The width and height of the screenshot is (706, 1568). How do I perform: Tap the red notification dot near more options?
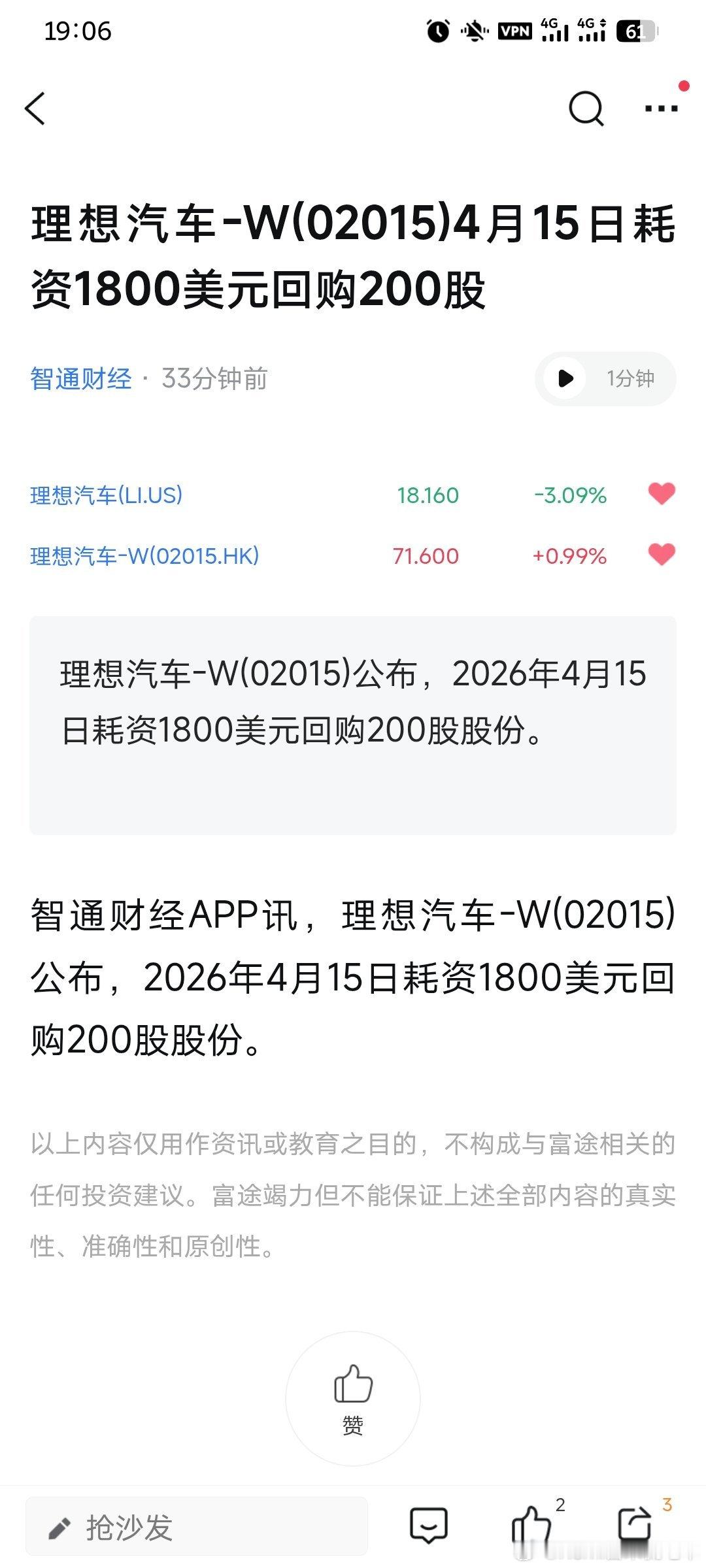pyautogui.click(x=682, y=85)
